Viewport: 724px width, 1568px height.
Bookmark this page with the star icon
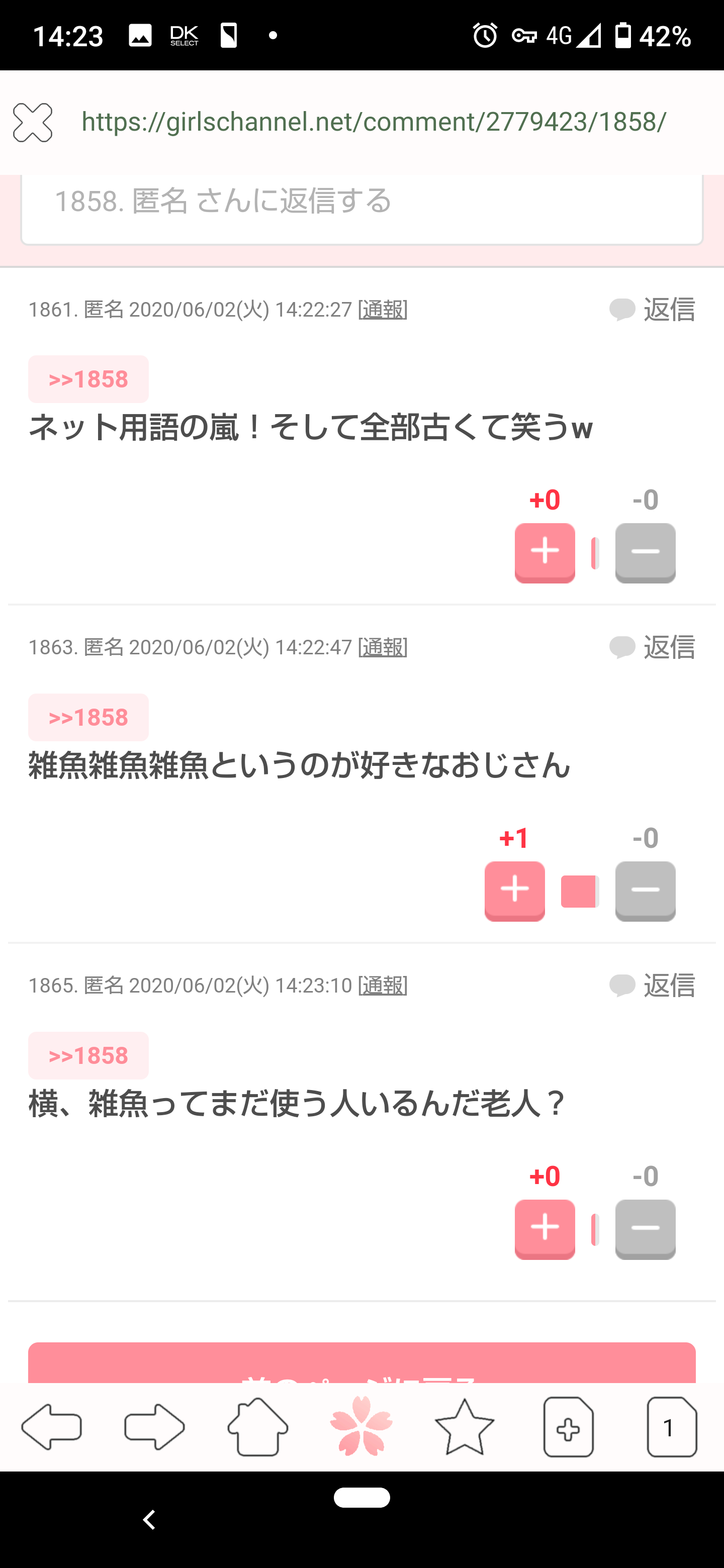tap(465, 1427)
